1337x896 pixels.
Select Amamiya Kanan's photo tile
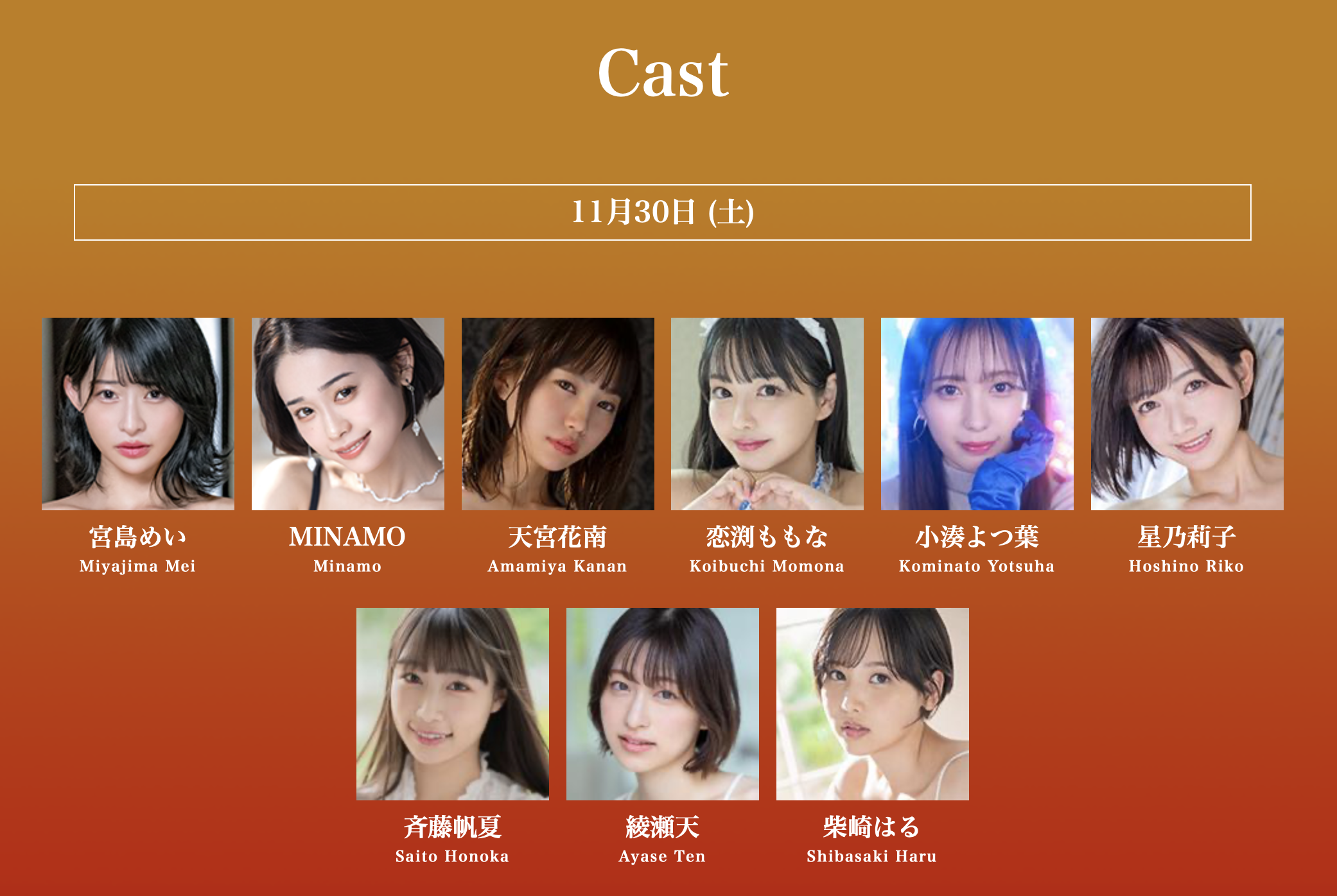tap(557, 414)
